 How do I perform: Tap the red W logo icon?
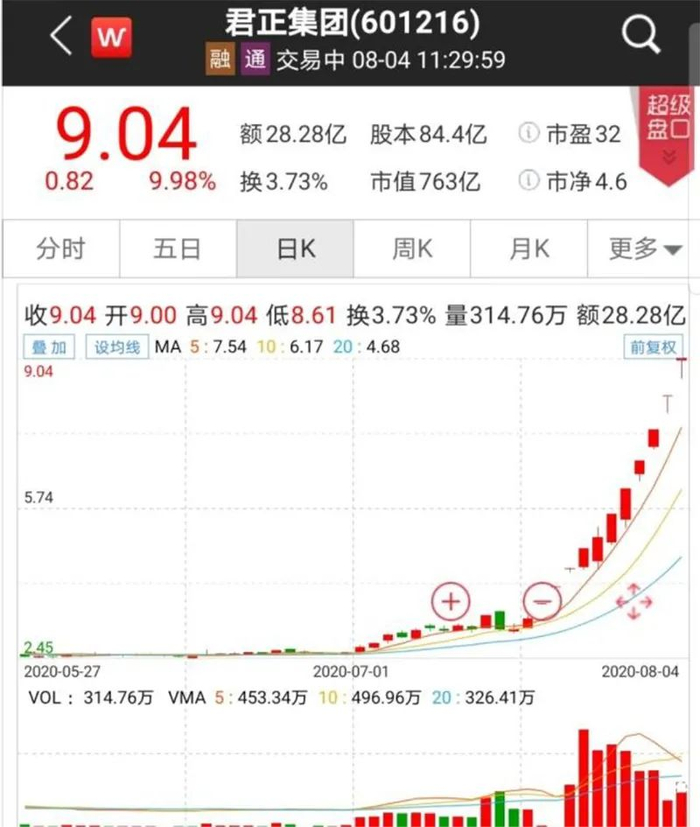coord(112,39)
